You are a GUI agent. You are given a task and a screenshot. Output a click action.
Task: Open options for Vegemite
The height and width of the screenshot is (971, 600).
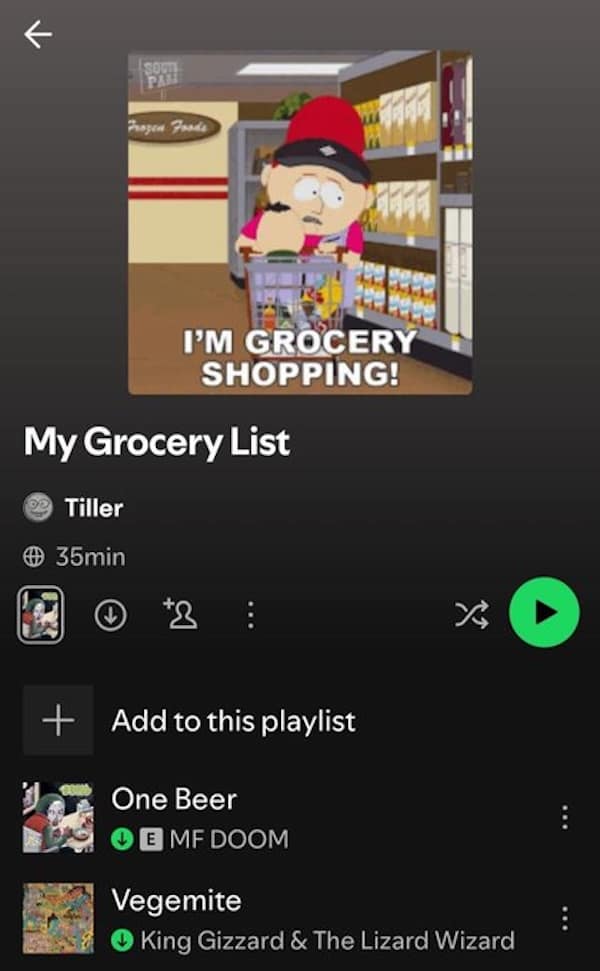(x=564, y=918)
